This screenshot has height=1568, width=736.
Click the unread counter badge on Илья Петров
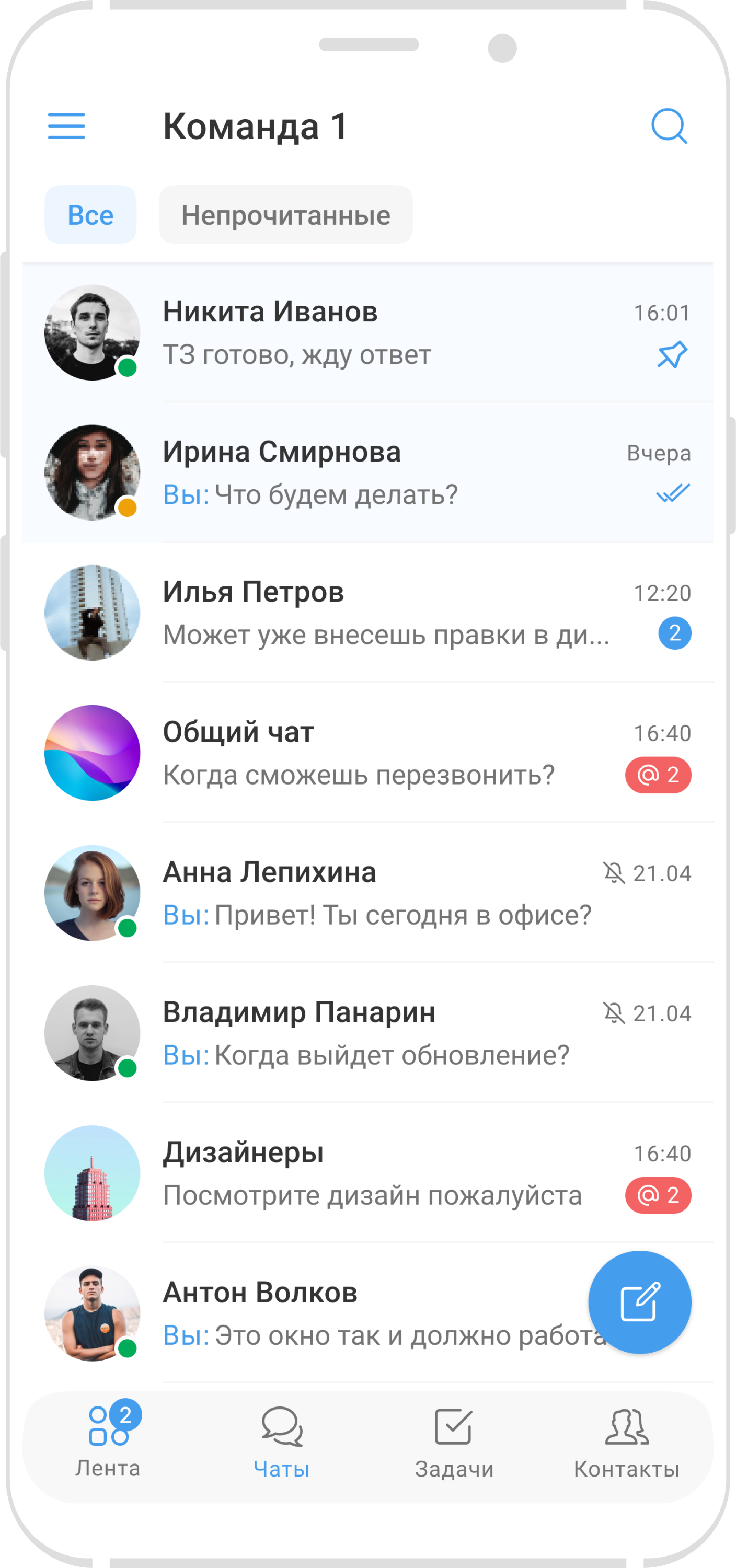(674, 633)
